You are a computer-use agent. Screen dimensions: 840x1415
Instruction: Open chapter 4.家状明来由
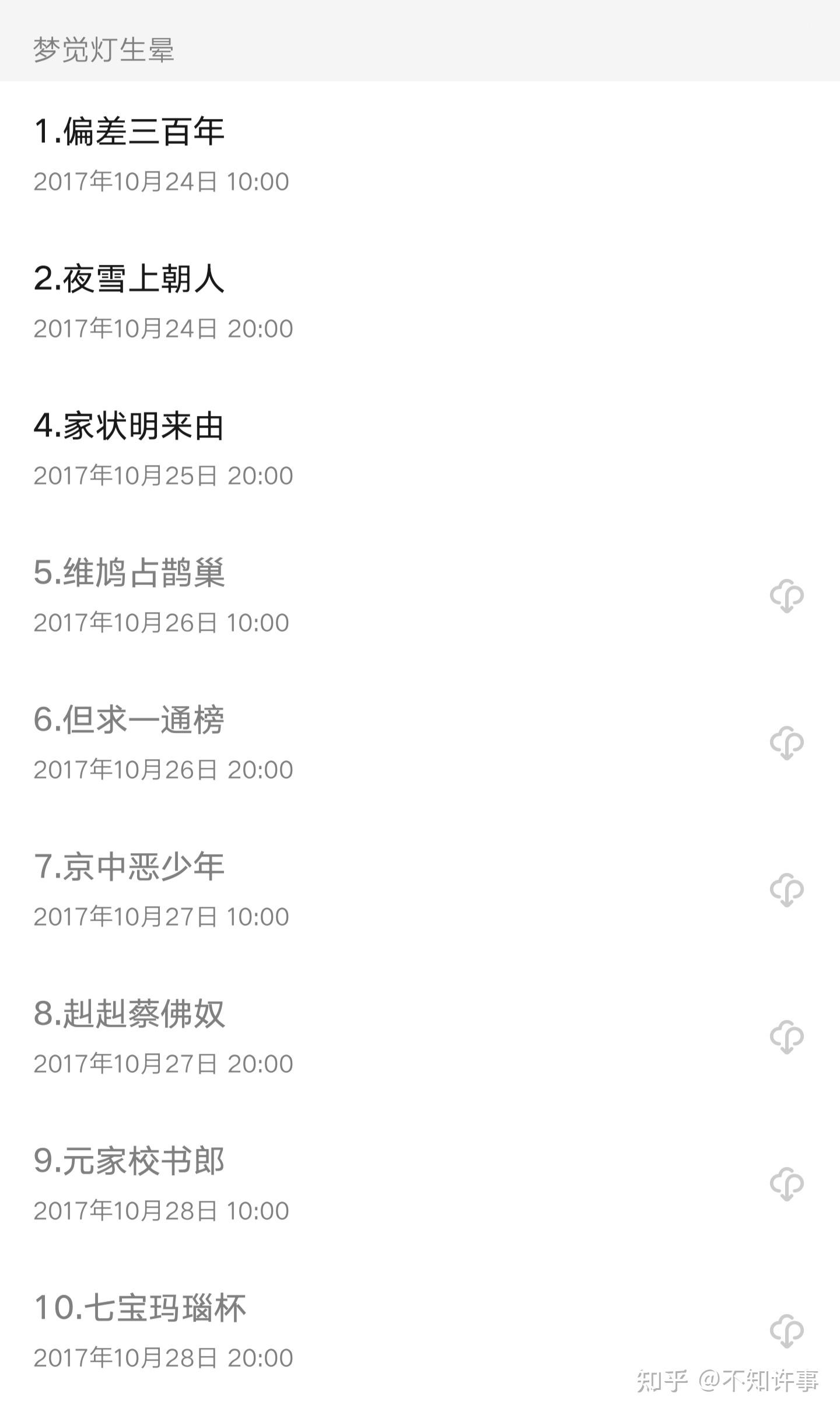coord(129,426)
